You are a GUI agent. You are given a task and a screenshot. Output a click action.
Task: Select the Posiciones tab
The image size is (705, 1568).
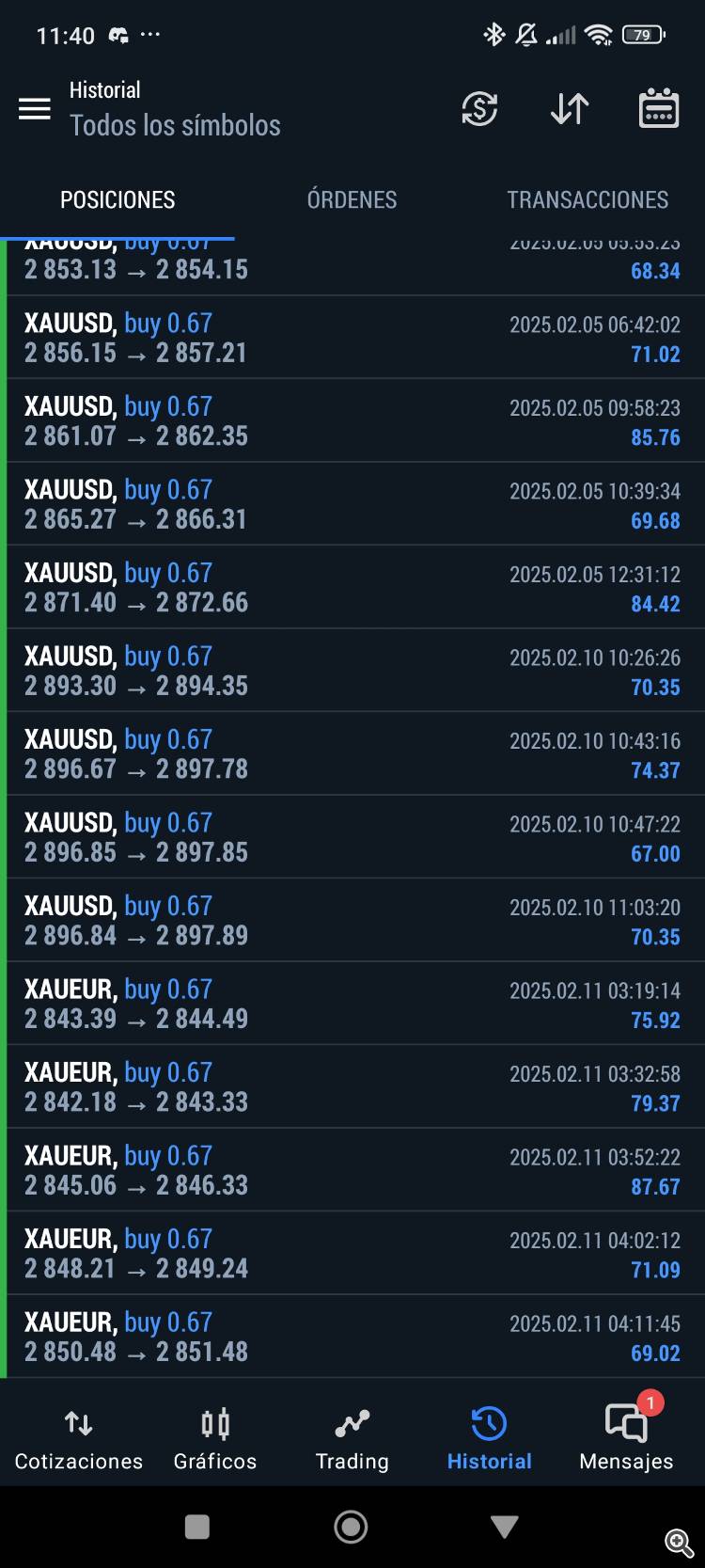tap(117, 199)
